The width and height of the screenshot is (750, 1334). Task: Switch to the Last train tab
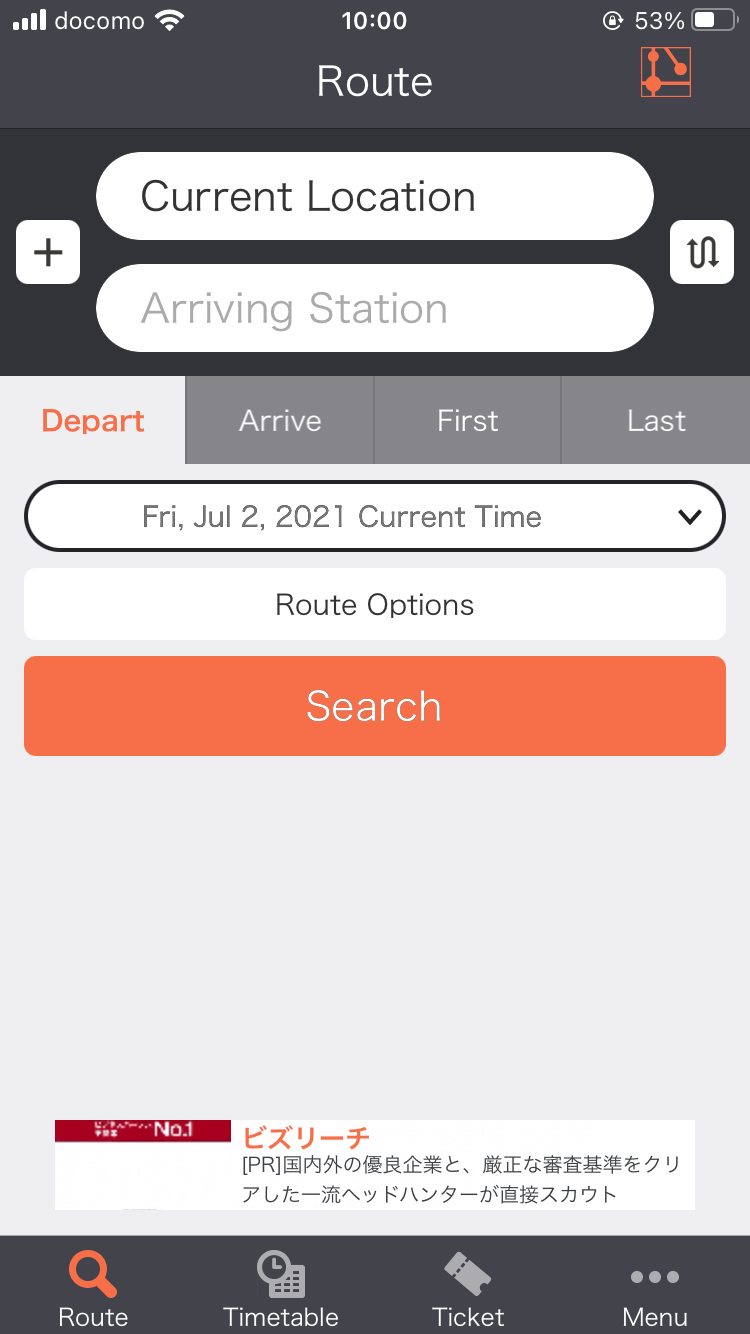[656, 421]
